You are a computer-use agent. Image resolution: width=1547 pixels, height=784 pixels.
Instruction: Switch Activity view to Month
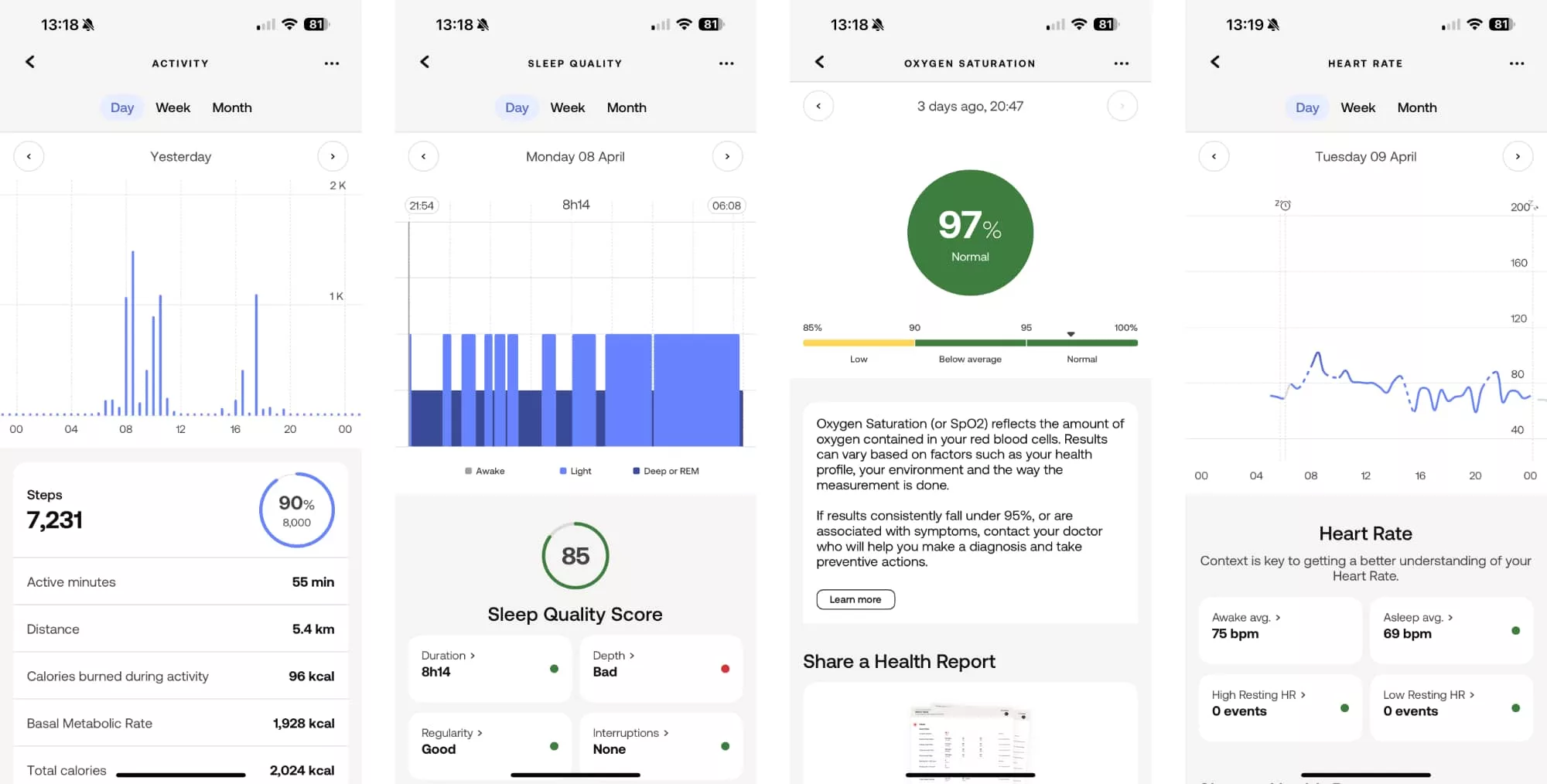pos(232,107)
